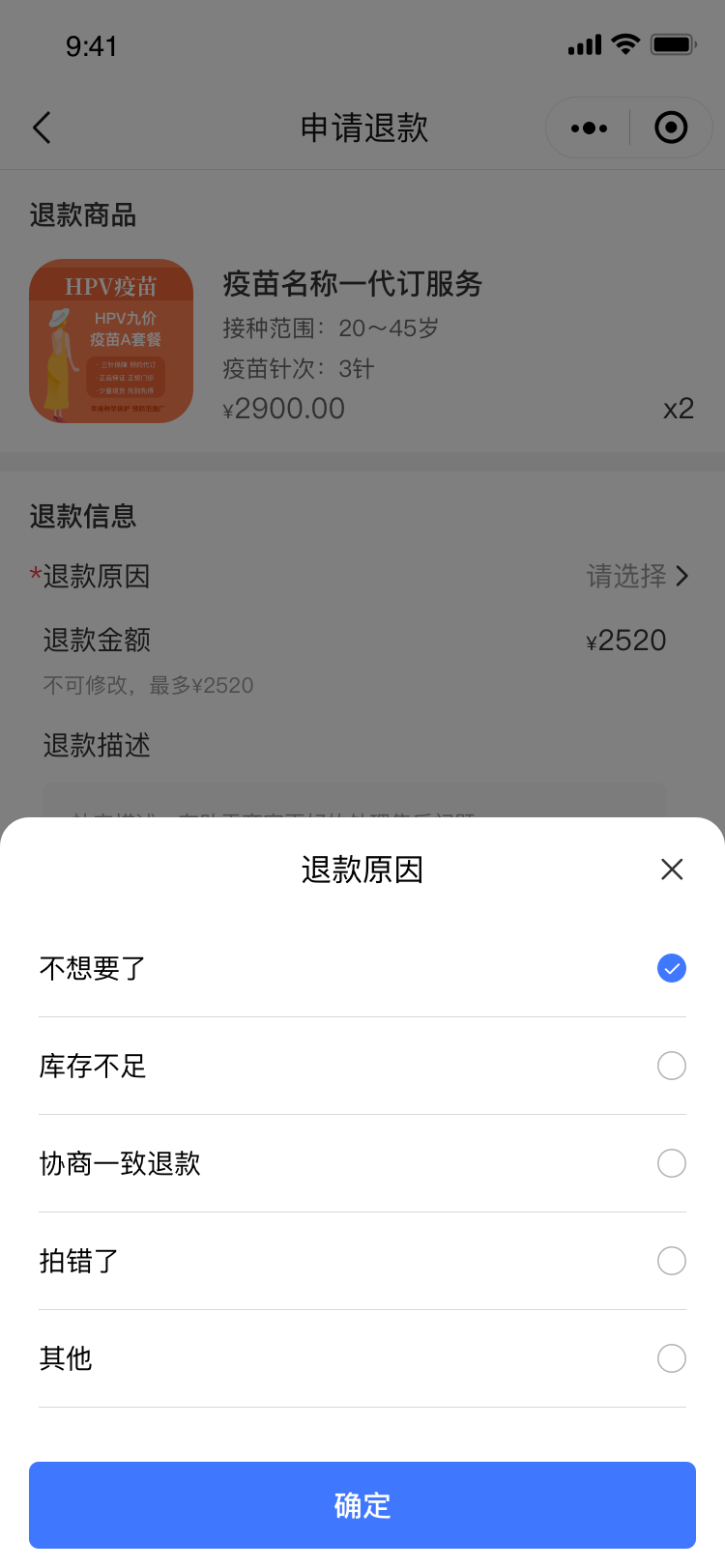Choose 库存不足 as the refund reason
This screenshot has height=1568, width=725.
[x=671, y=1066]
